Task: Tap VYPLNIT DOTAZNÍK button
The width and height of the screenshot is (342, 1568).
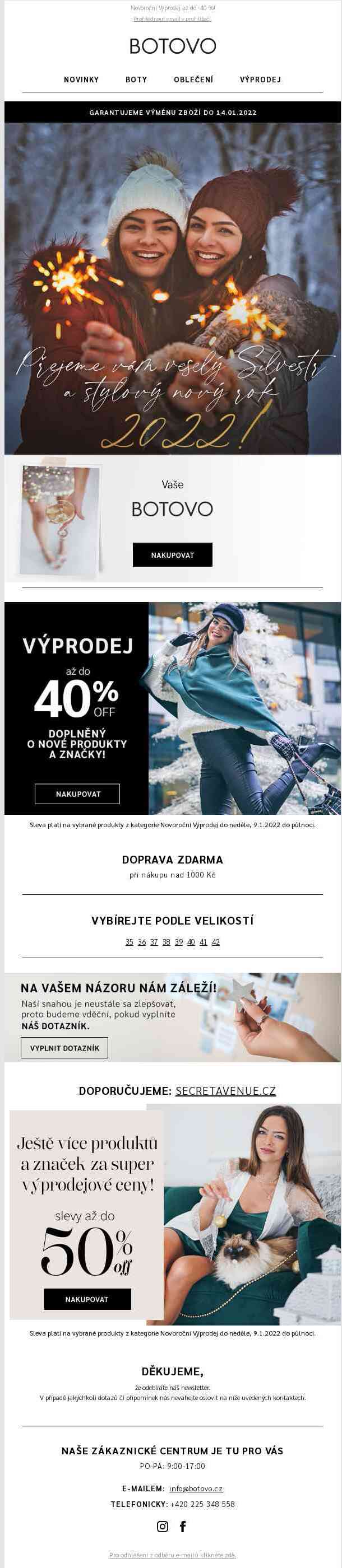Action: (x=64, y=1048)
